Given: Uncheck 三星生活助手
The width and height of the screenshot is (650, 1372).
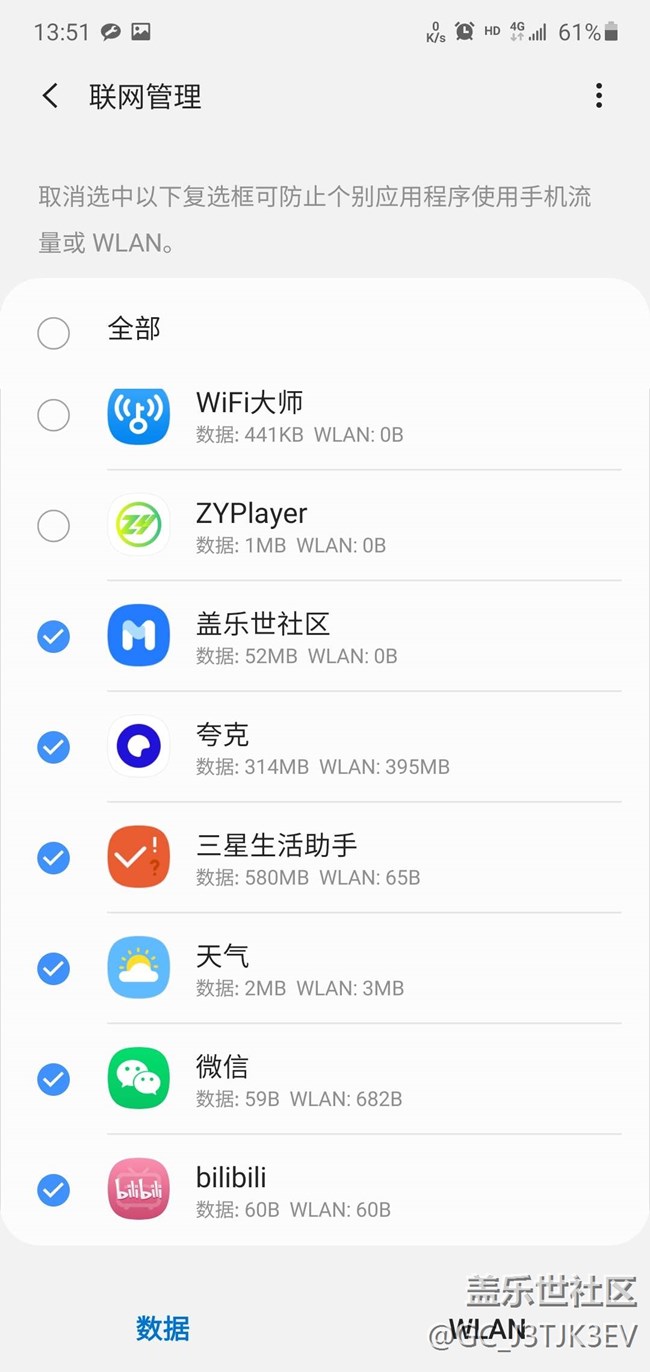Looking at the screenshot, I should (54, 858).
